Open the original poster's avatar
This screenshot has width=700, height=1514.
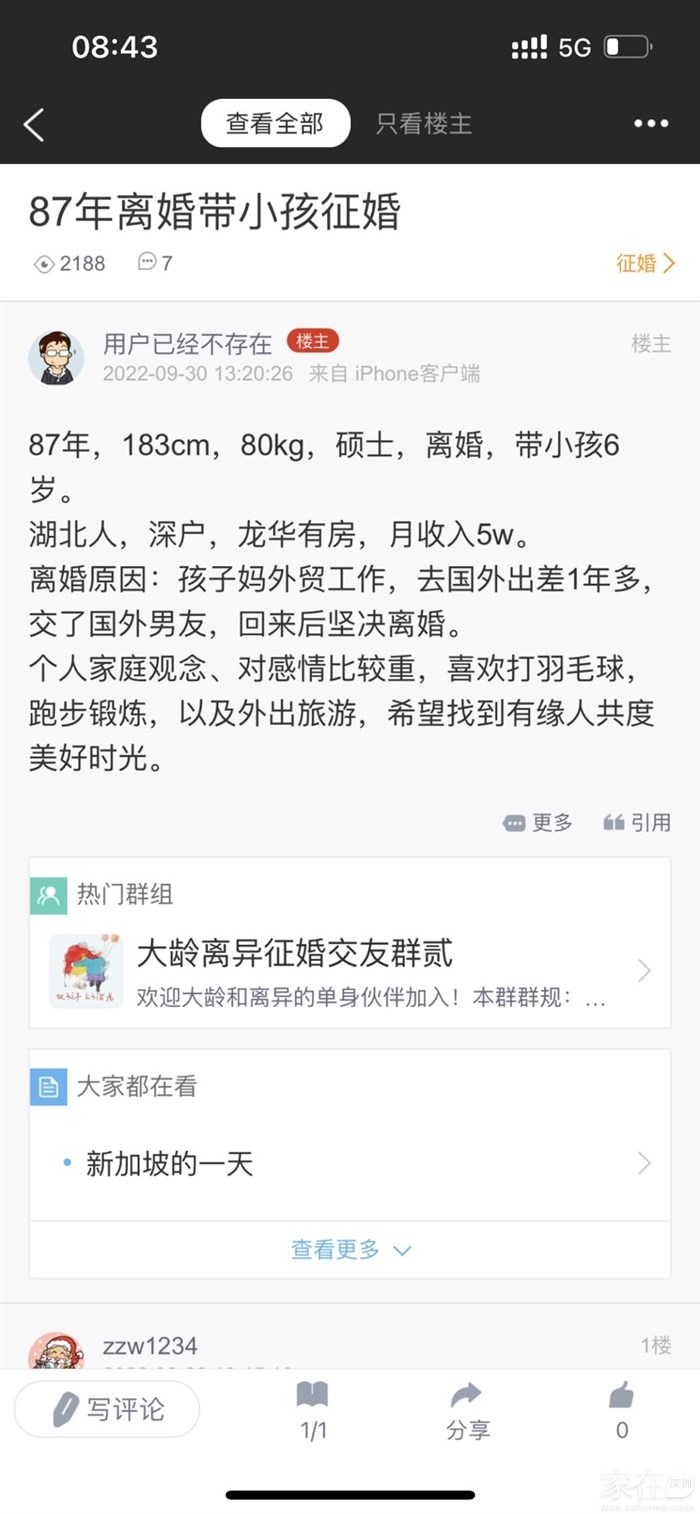coord(56,358)
